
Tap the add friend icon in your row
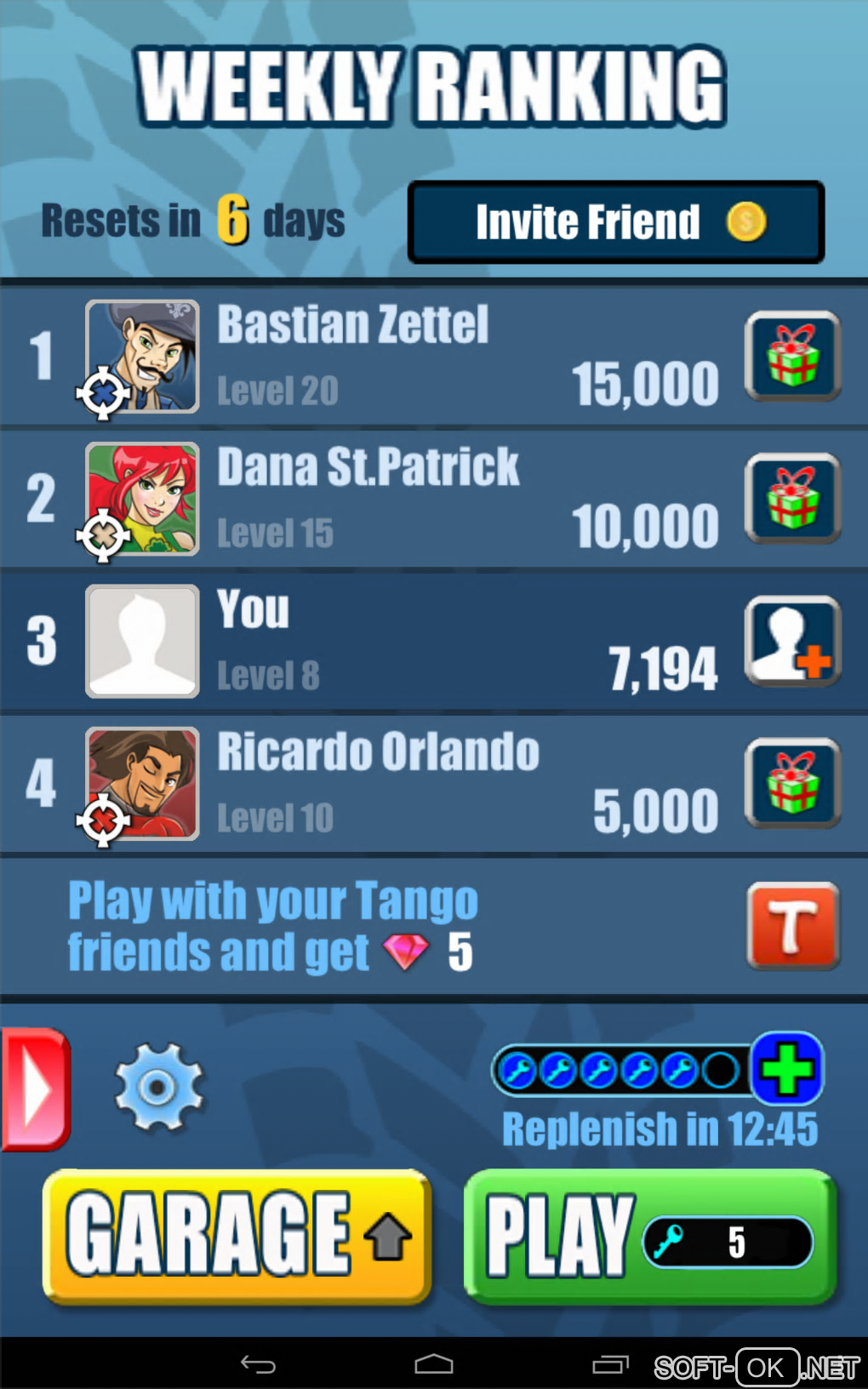pyautogui.click(x=792, y=641)
